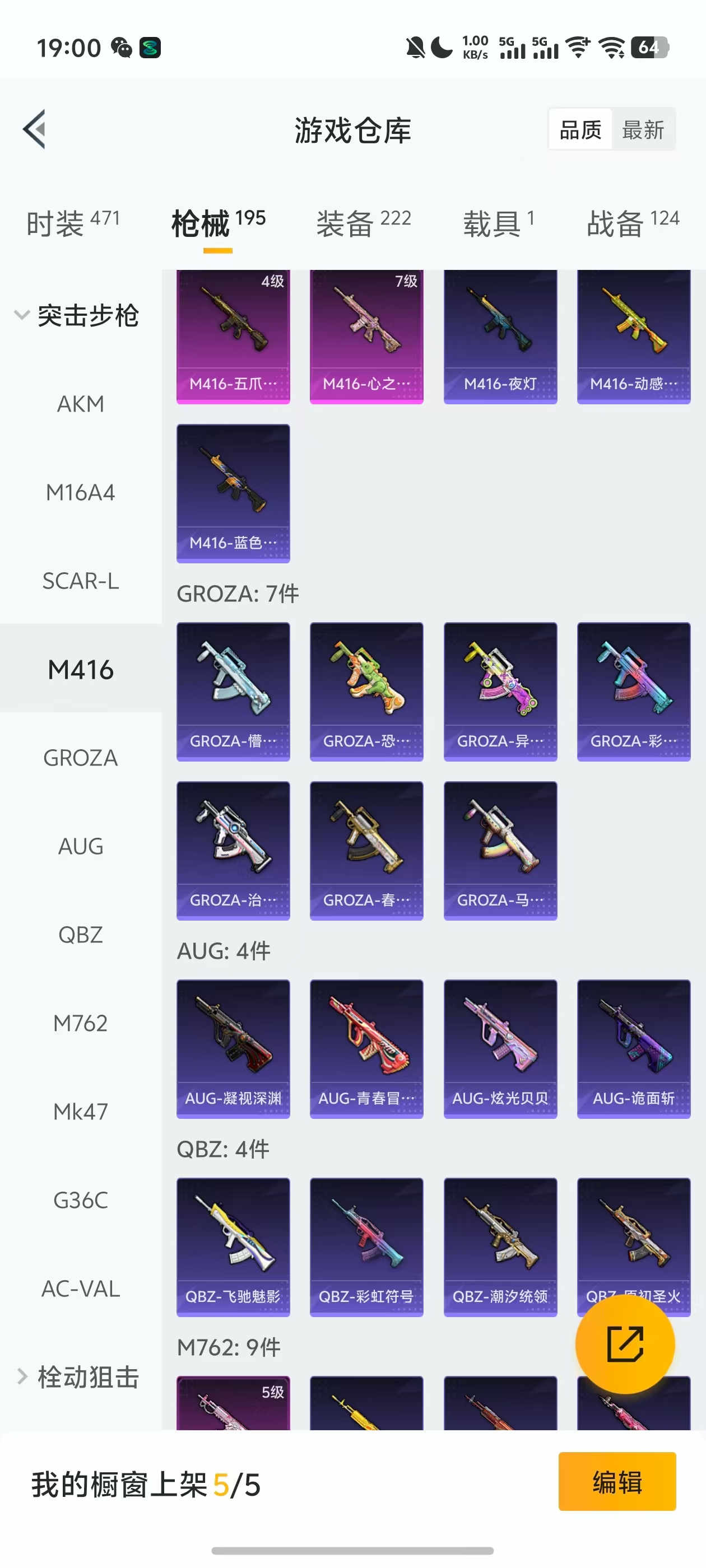View the QBZ-彩虹符号 skin
The height and width of the screenshot is (1568, 706).
(366, 1247)
